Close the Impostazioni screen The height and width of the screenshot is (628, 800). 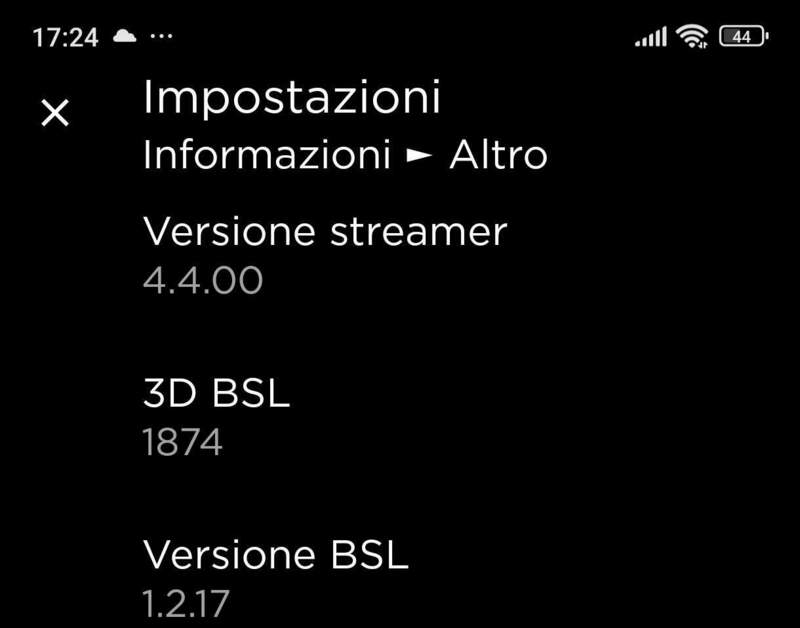[x=55, y=113]
